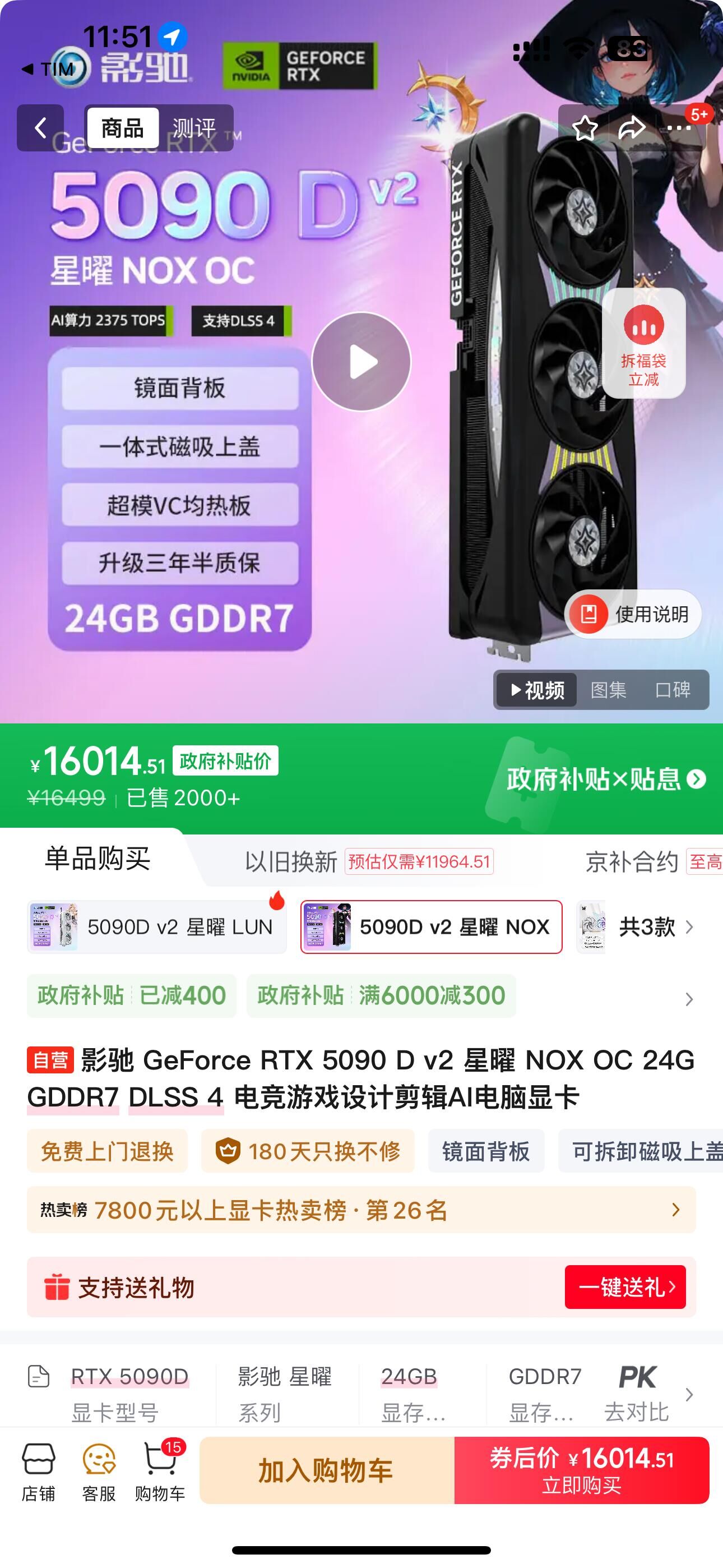Tap 立即购买 at 券后价
Screen dimensions: 723x1568
(582, 1470)
